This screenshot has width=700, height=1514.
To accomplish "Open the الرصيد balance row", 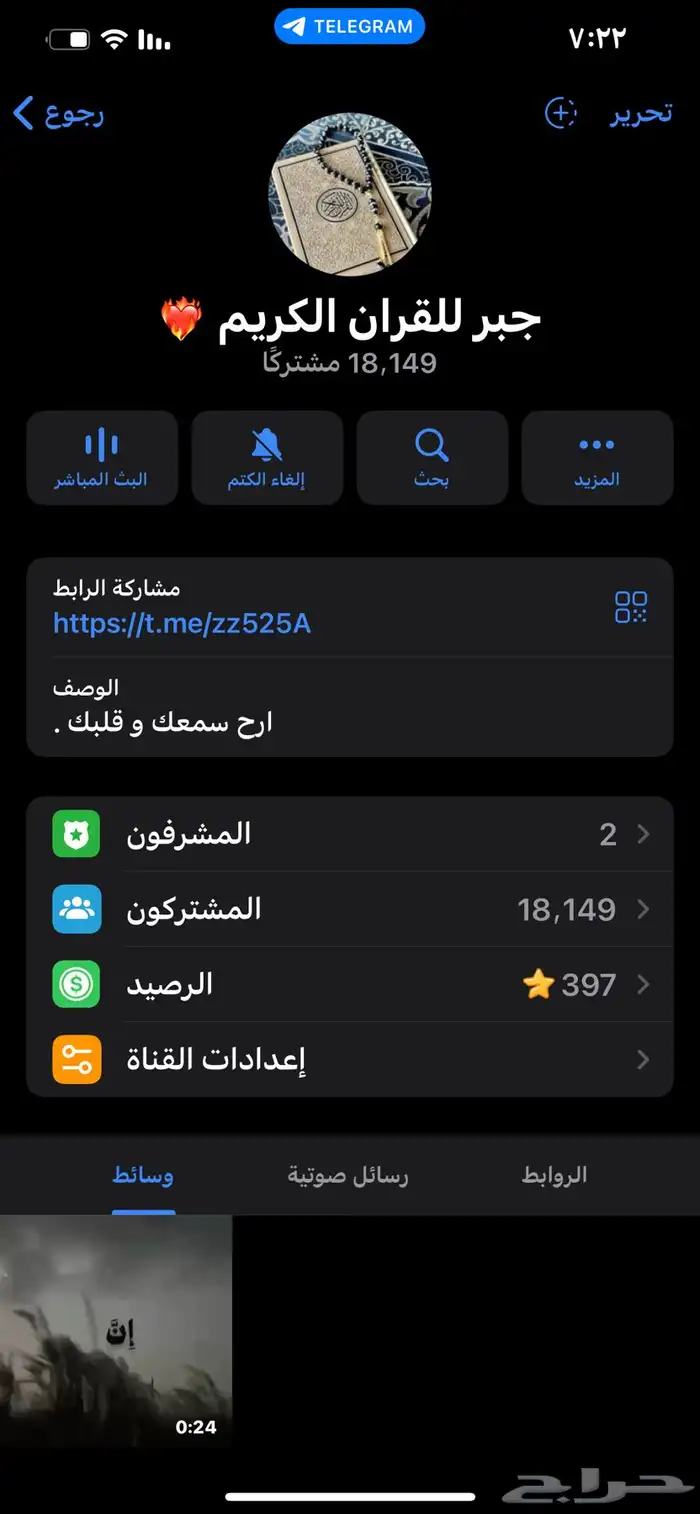I will coord(349,985).
